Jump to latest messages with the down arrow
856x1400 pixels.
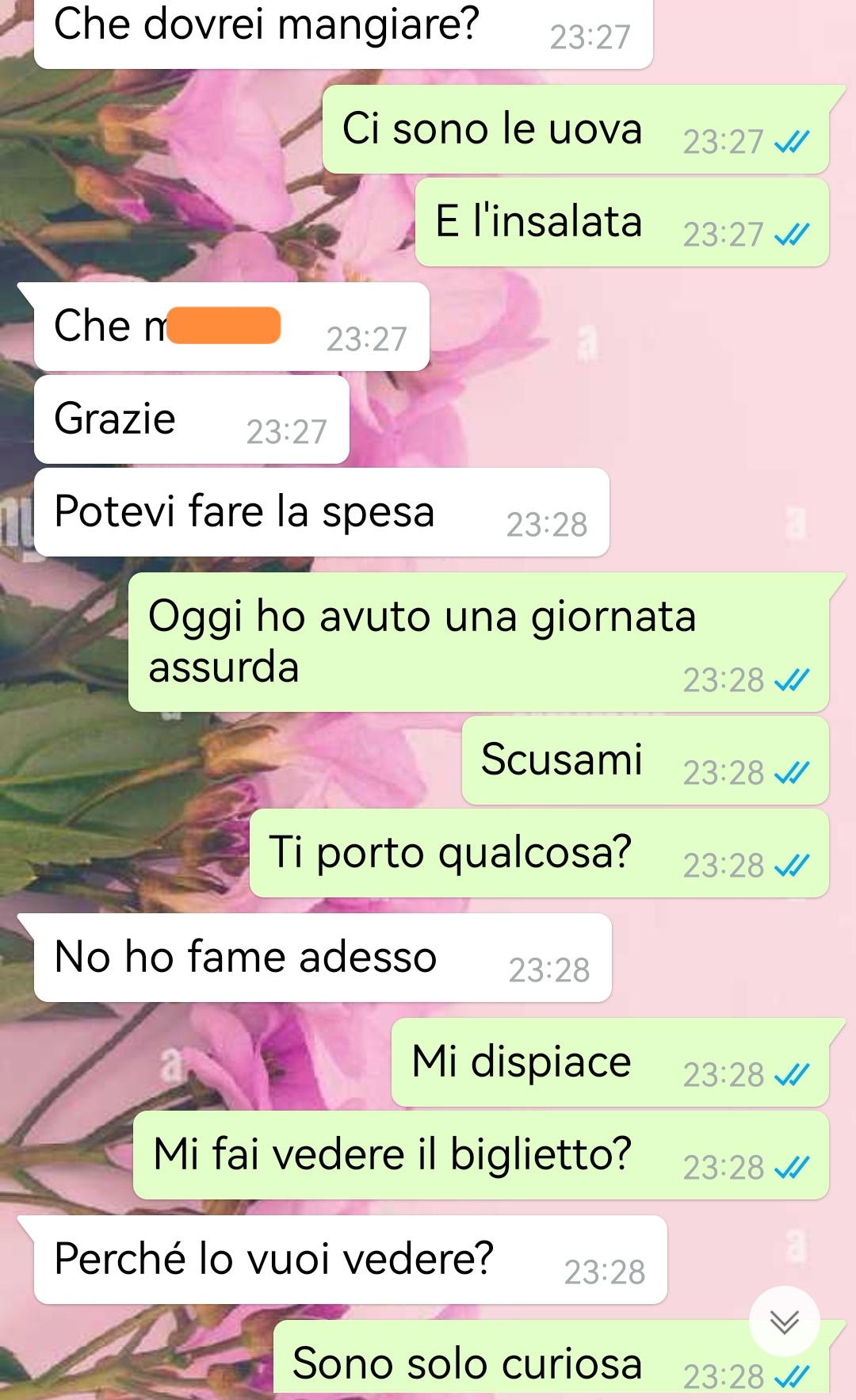click(x=784, y=1322)
